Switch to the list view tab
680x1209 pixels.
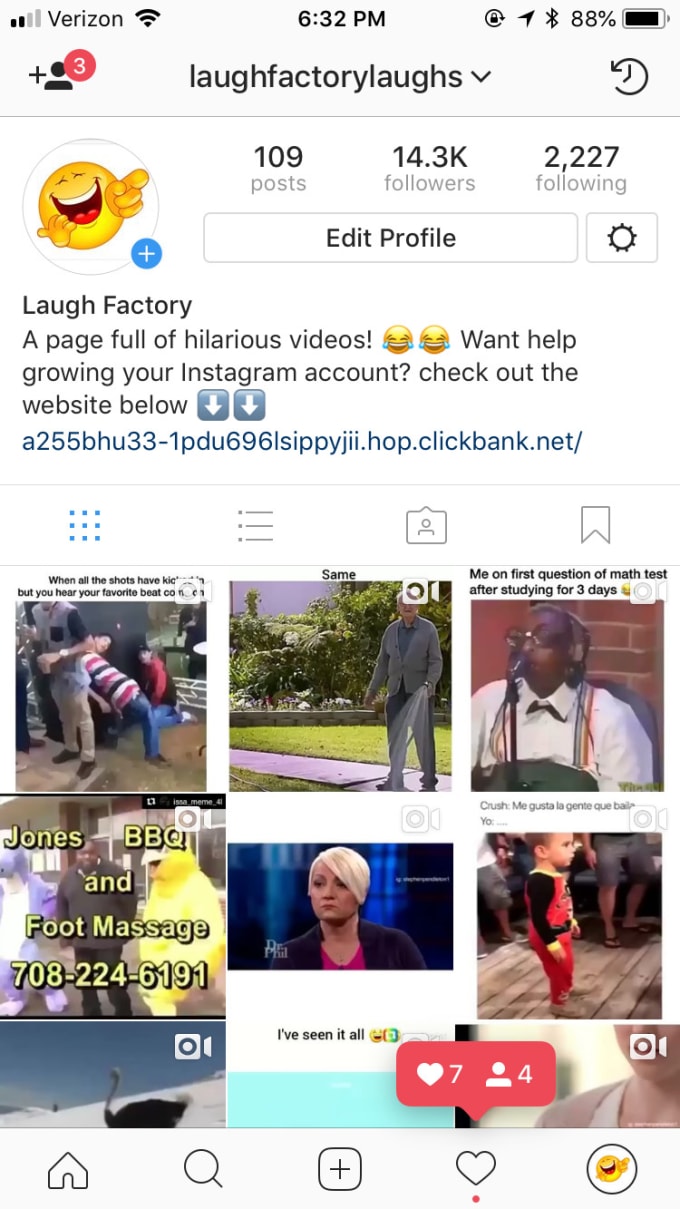tap(255, 525)
